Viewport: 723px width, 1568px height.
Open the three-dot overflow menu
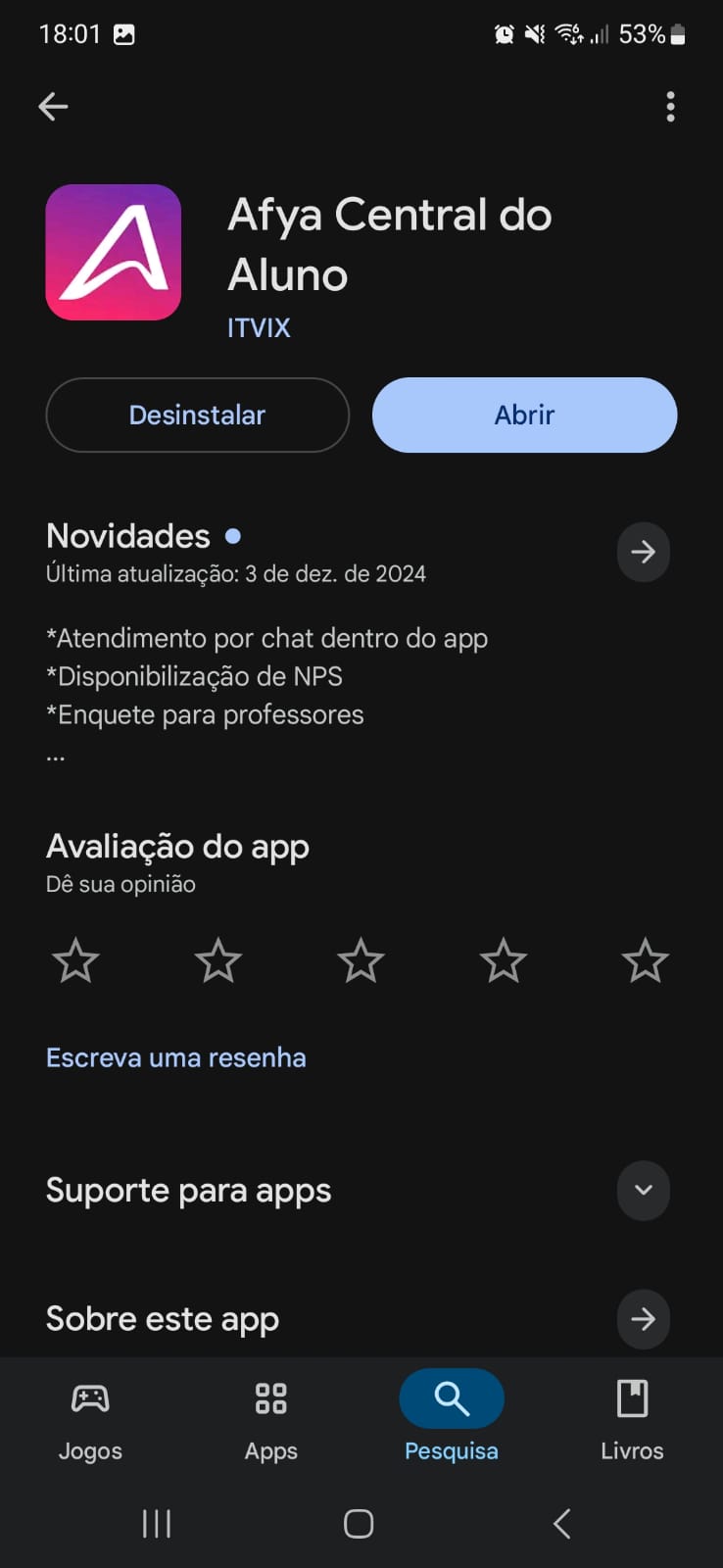(x=670, y=106)
